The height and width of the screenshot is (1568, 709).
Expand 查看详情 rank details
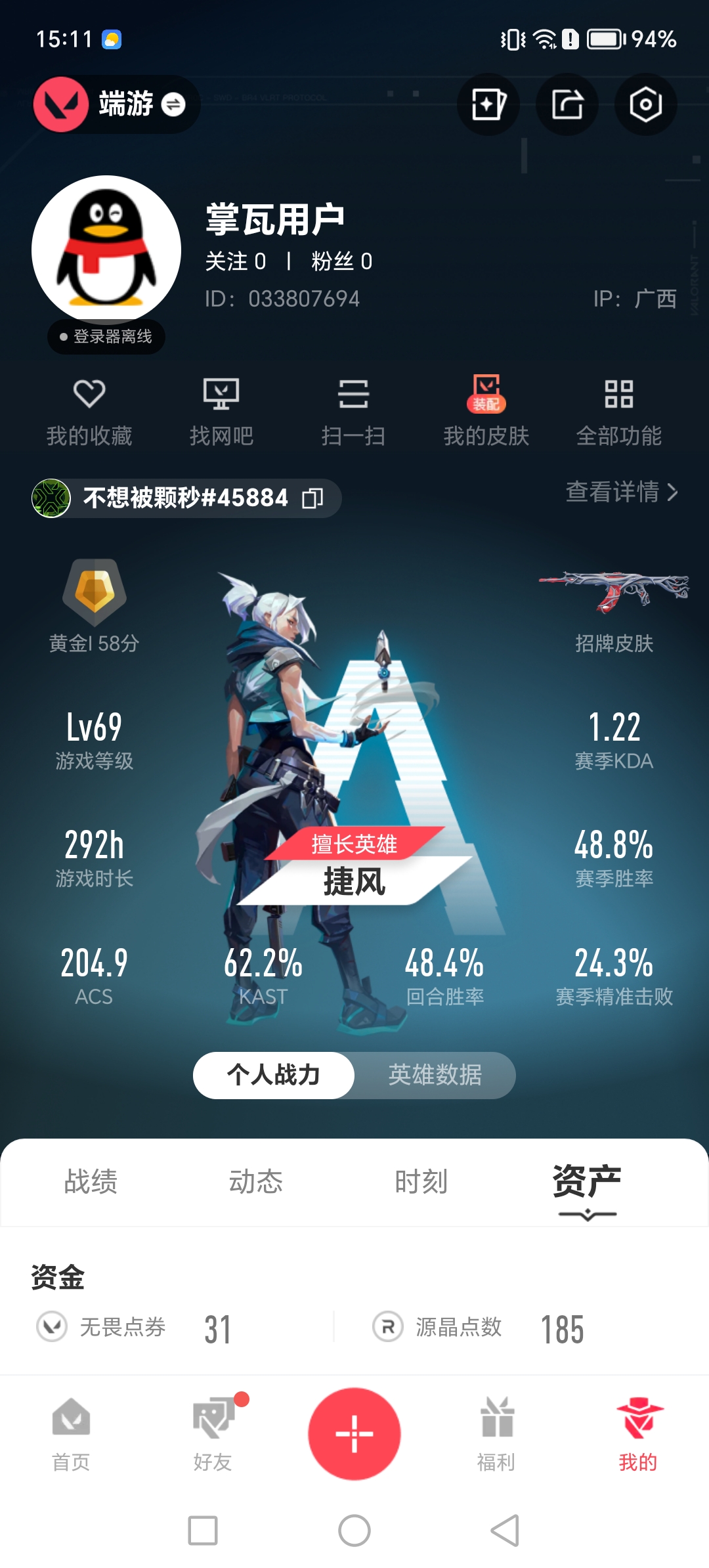[621, 494]
